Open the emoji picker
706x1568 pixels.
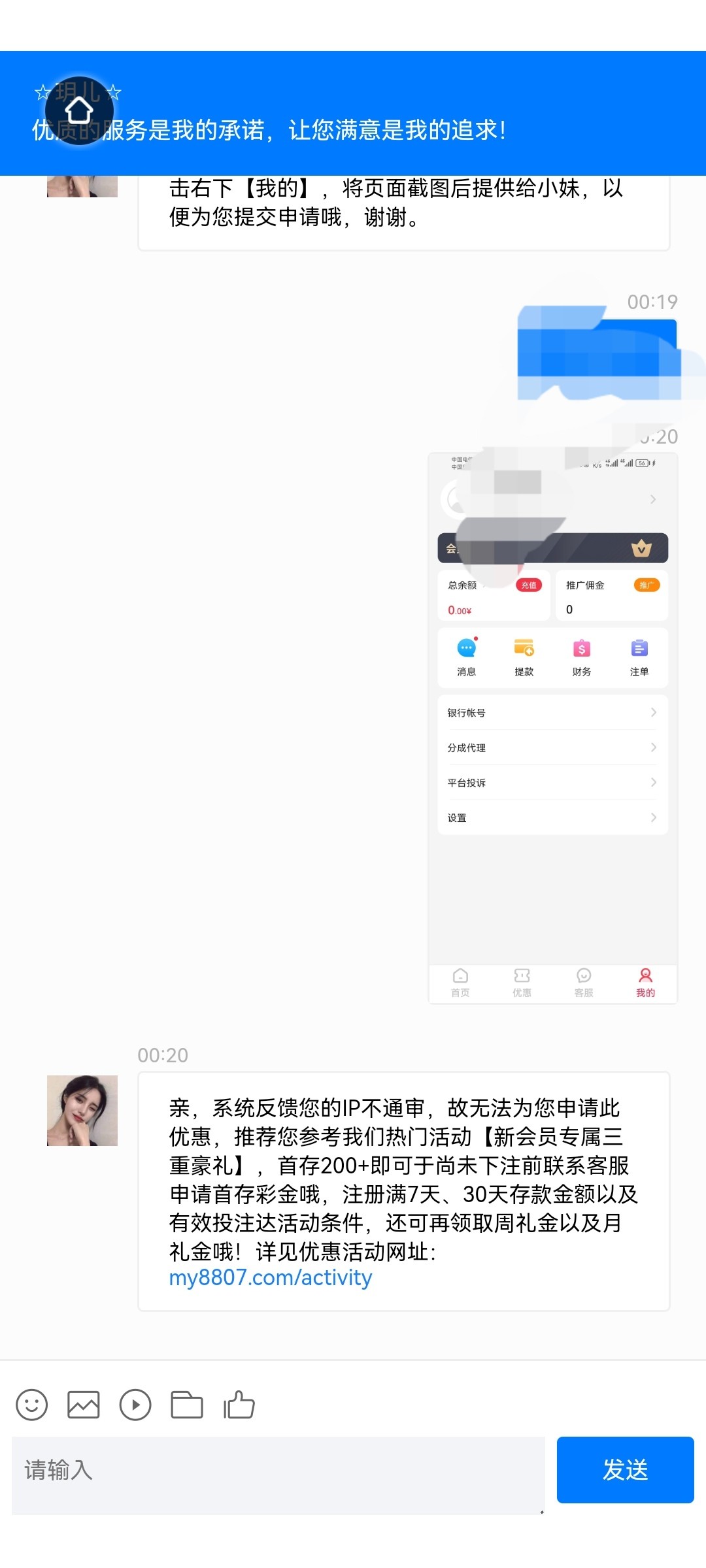click(32, 1404)
